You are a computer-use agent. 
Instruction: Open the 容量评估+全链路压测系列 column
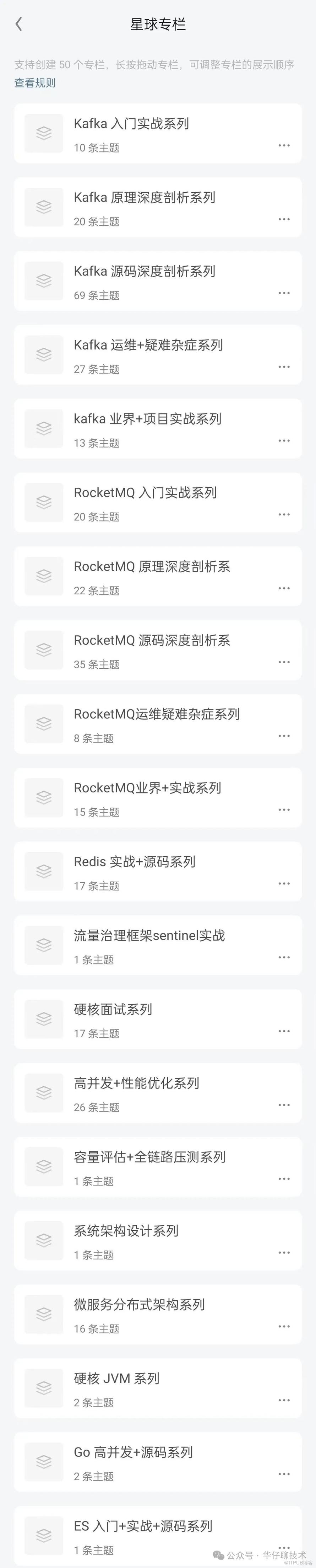[x=149, y=1157]
